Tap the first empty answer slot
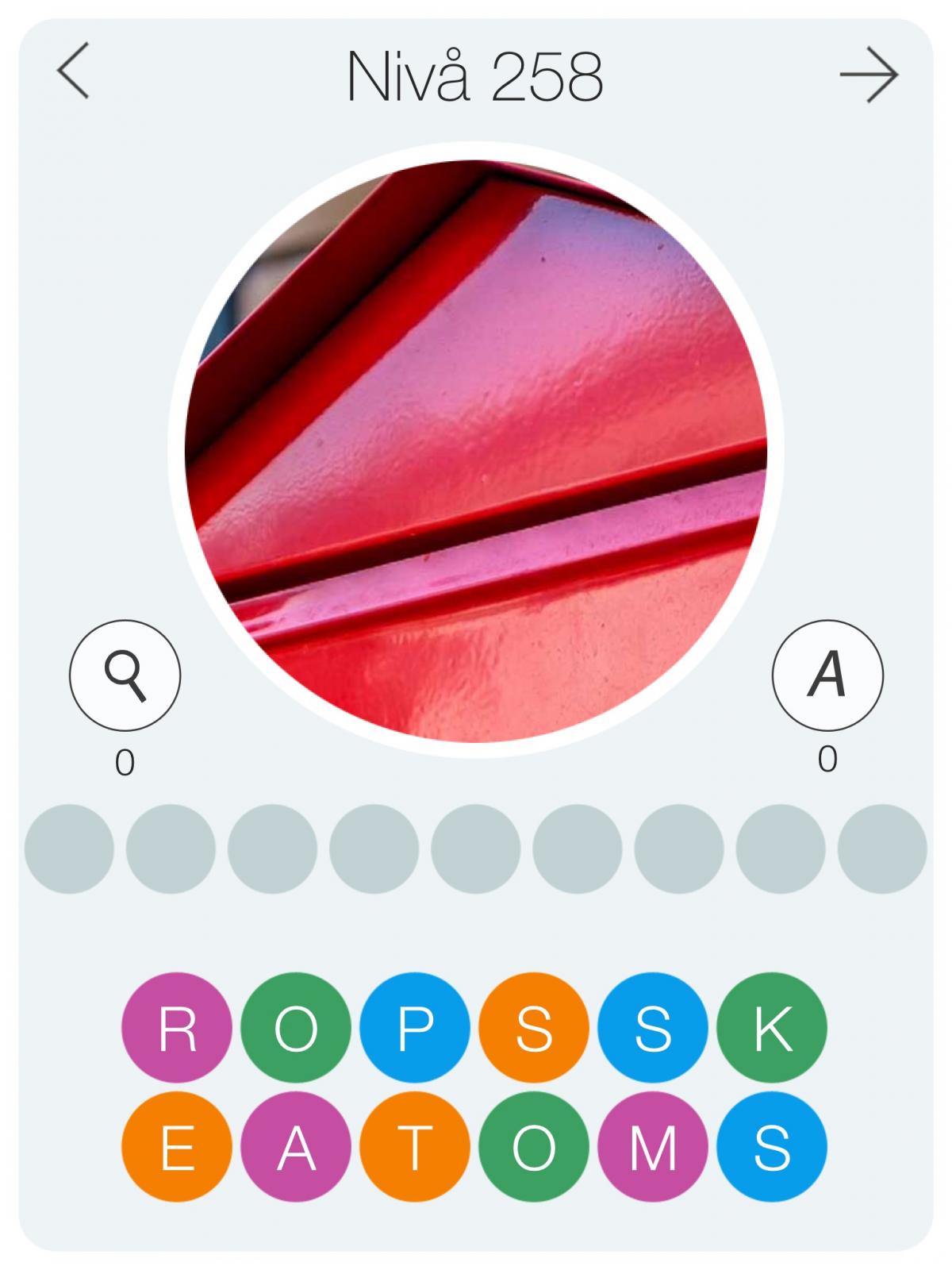 (x=69, y=849)
